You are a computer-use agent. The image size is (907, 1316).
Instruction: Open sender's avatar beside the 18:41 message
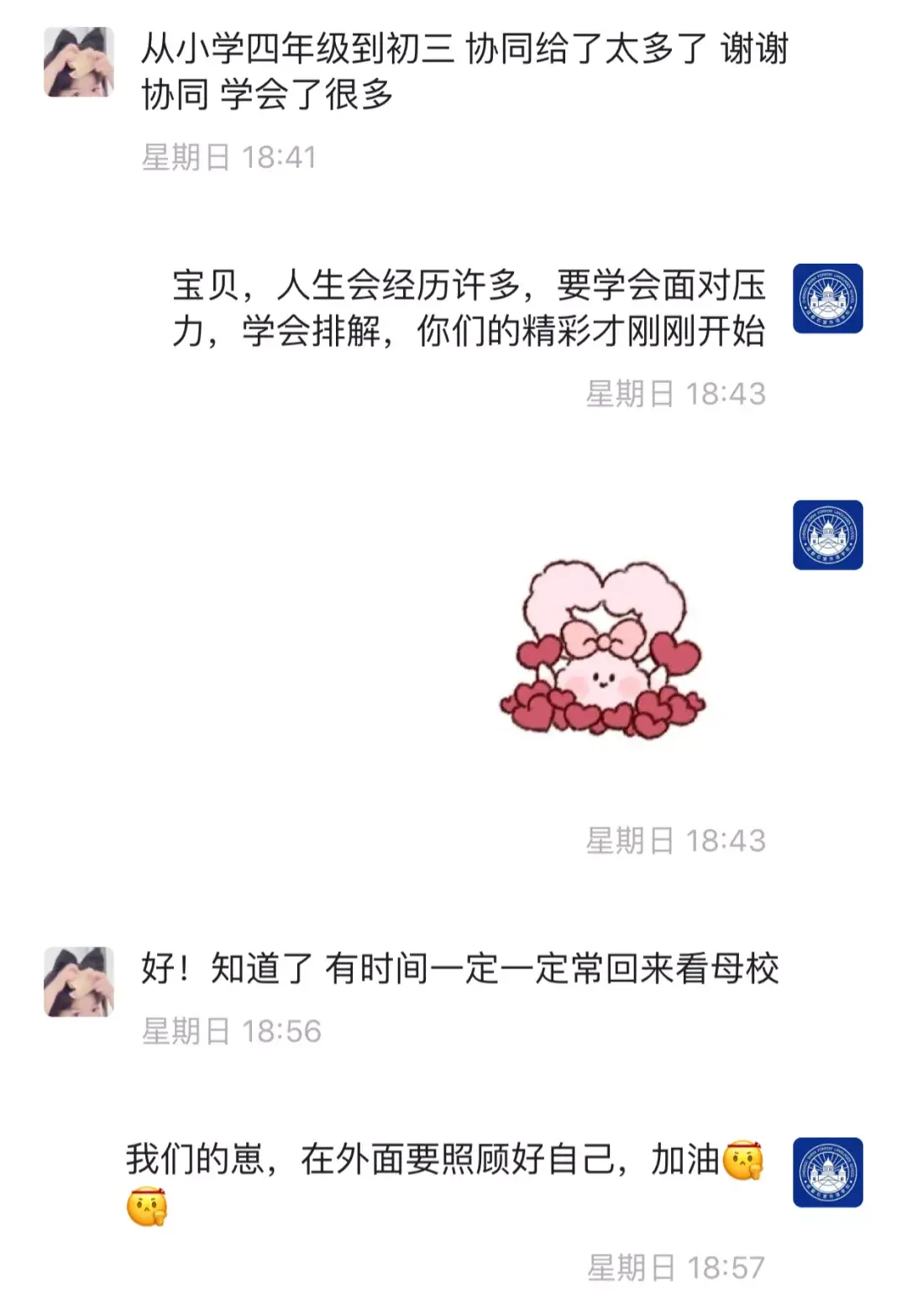pyautogui.click(x=79, y=62)
